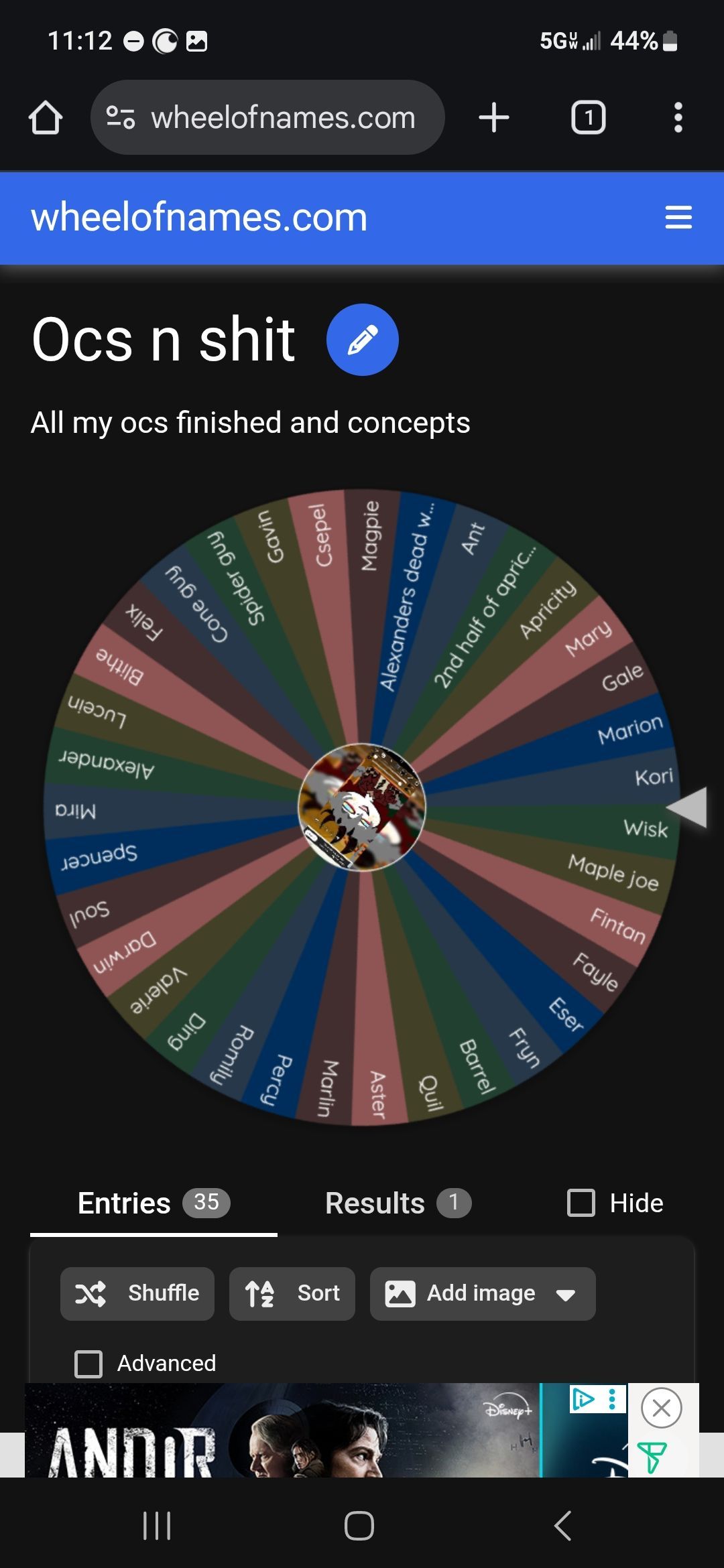Switch to the Results tab
The width and height of the screenshot is (724, 1568).
[398, 1203]
